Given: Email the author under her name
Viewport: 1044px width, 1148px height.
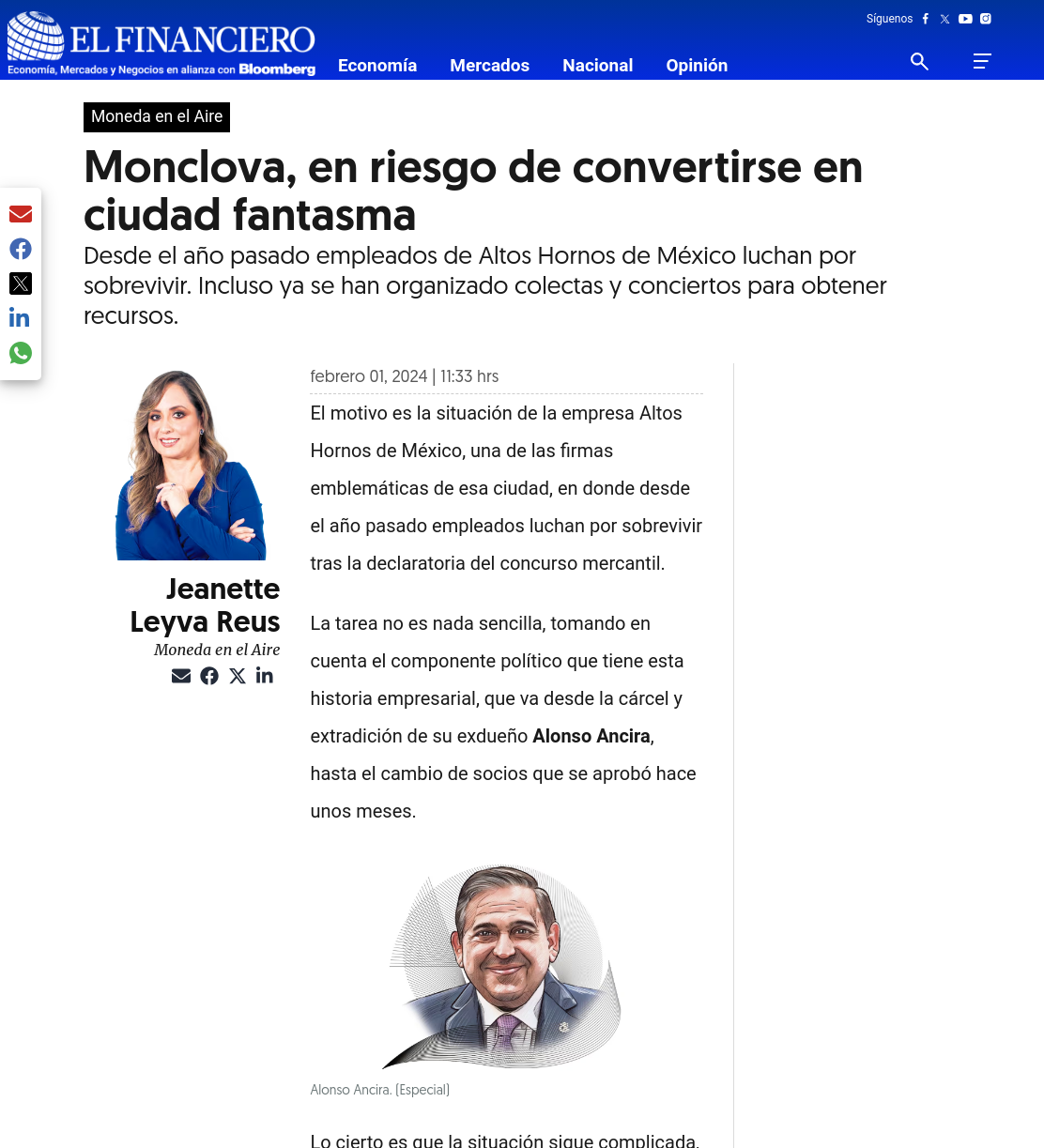Looking at the screenshot, I should click(181, 676).
